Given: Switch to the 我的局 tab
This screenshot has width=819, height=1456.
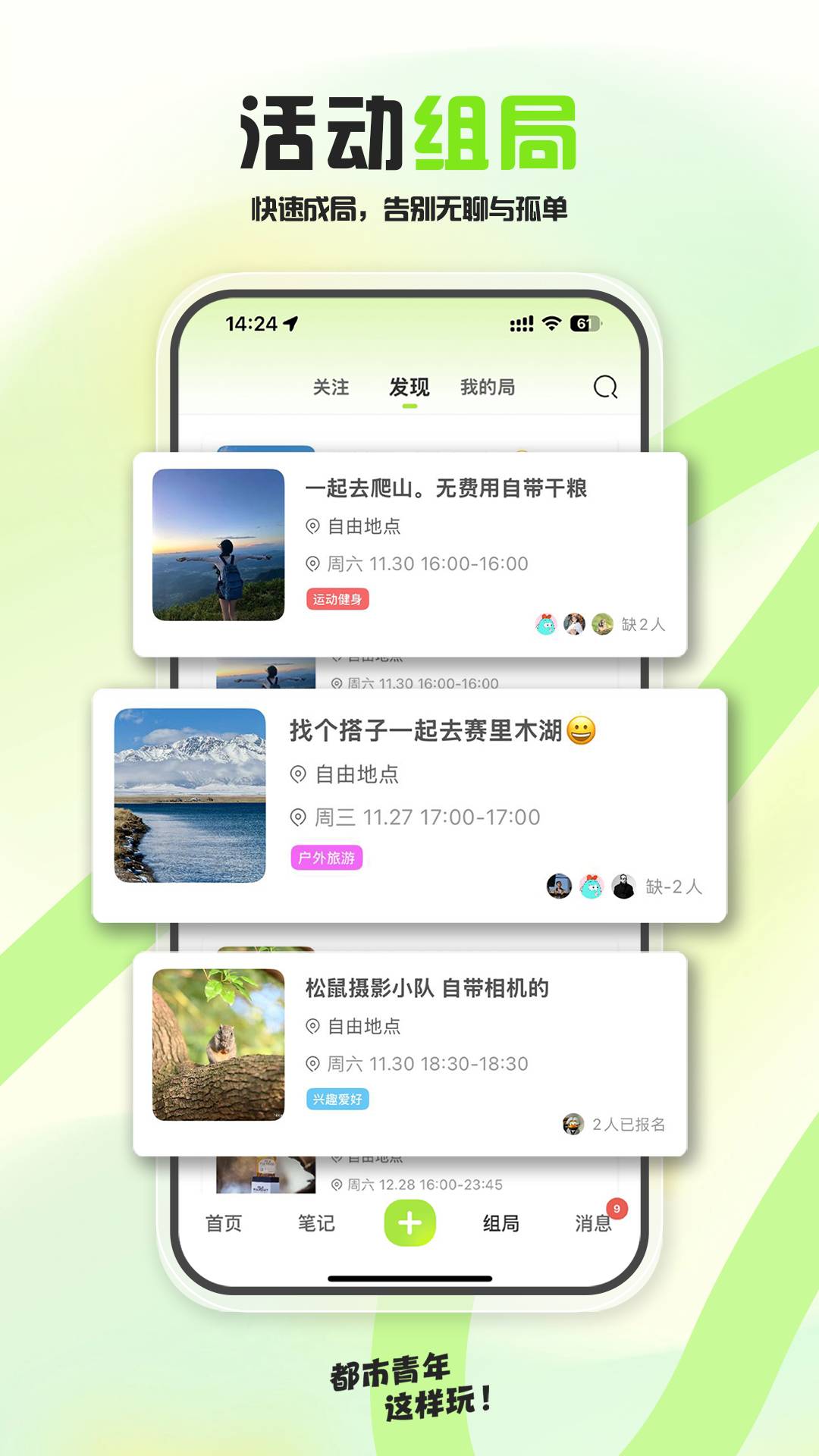Looking at the screenshot, I should [488, 388].
